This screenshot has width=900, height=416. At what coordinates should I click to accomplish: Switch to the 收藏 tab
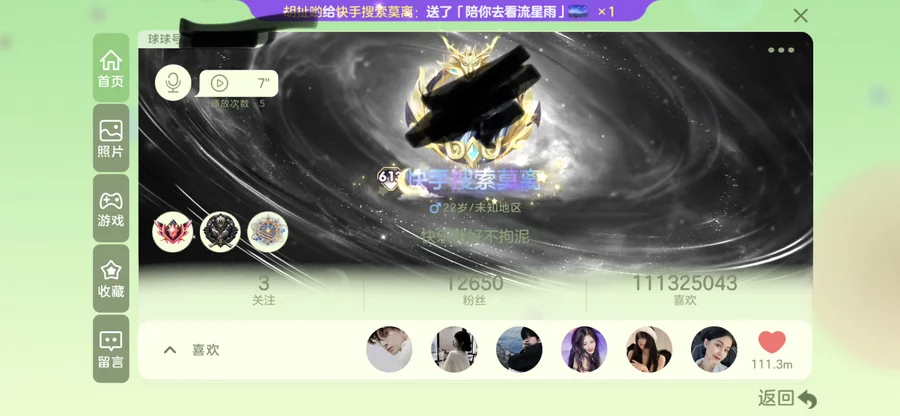tap(111, 278)
